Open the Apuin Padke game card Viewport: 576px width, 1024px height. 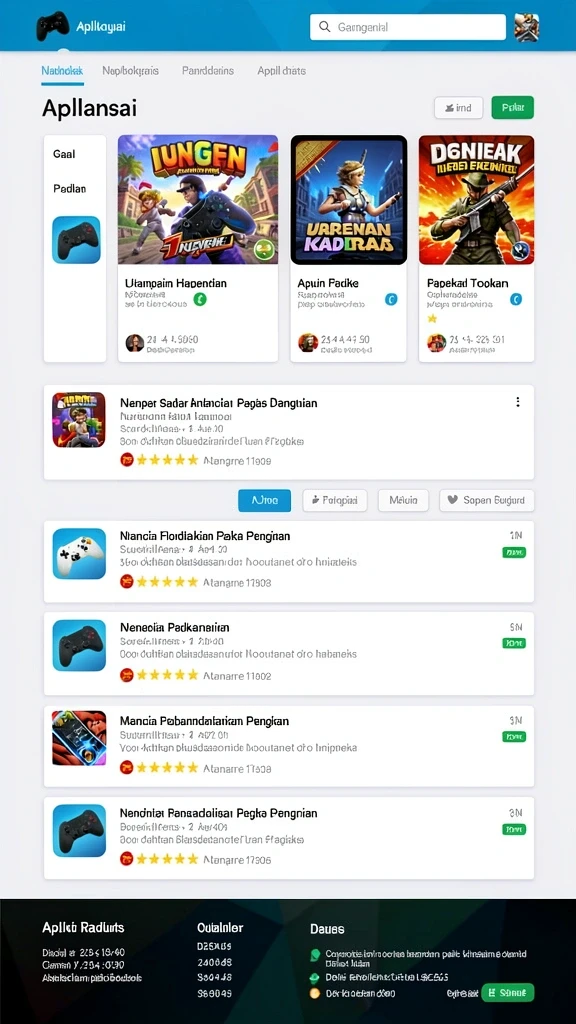[349, 248]
